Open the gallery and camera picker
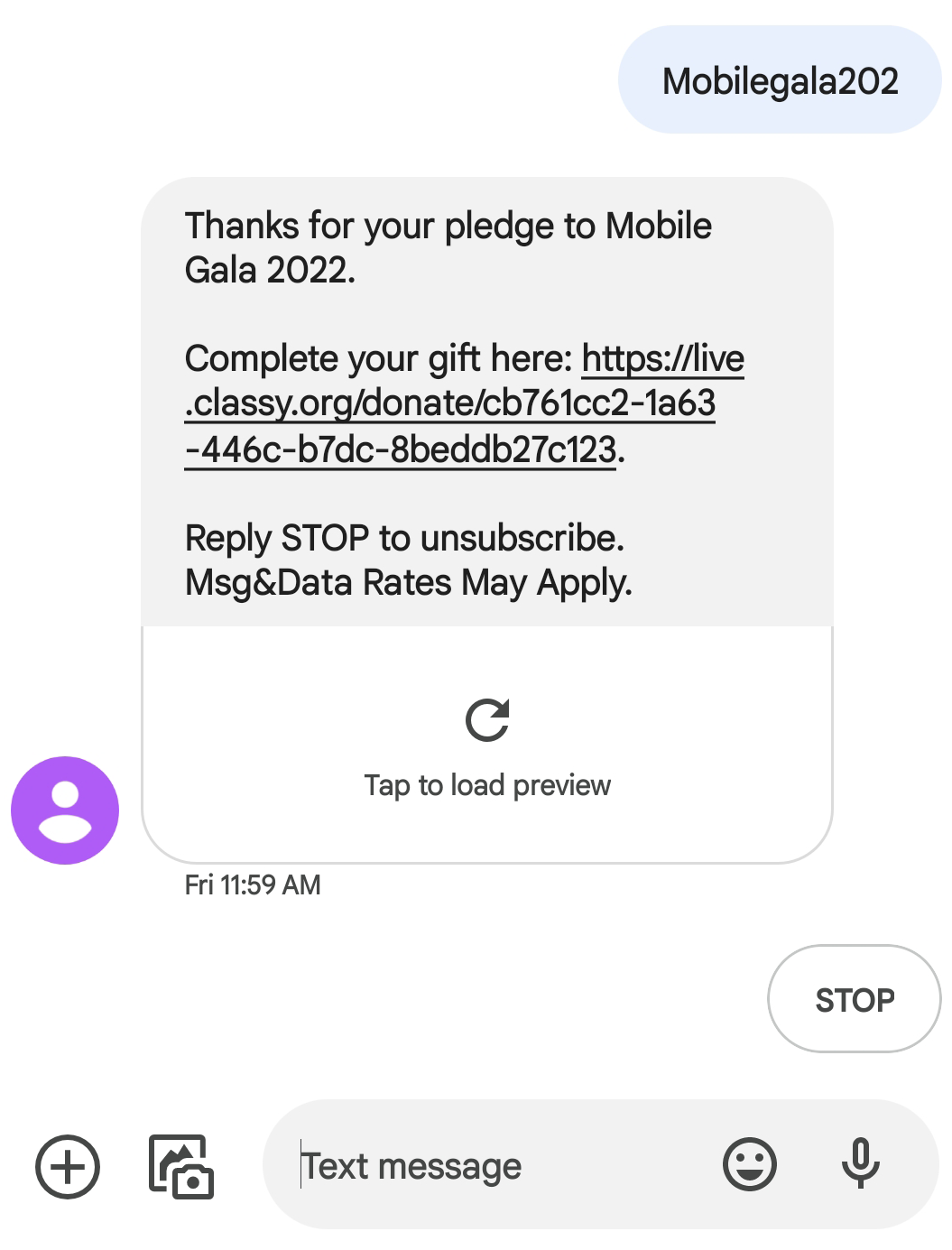Viewport: 952px width, 1250px height. tap(181, 1166)
